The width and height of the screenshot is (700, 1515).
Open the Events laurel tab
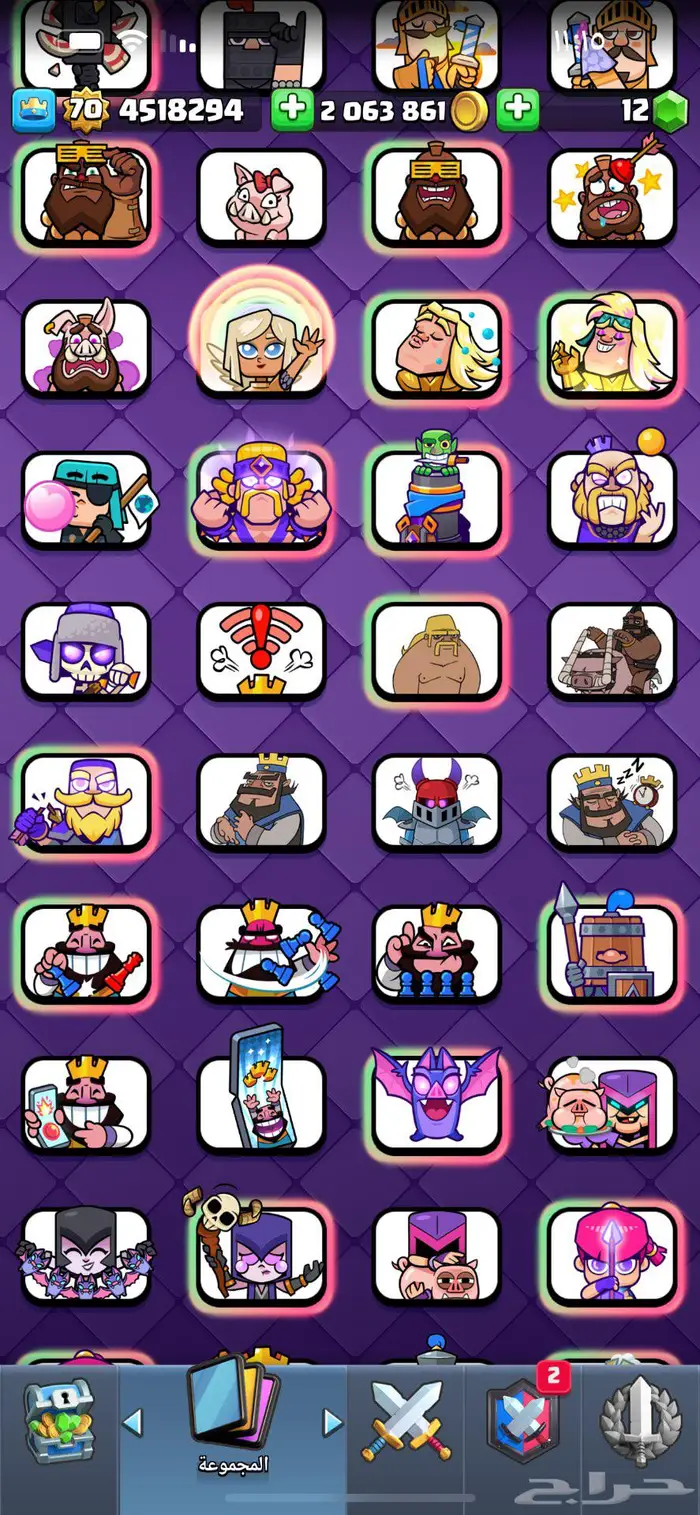pyautogui.click(x=640, y=1420)
